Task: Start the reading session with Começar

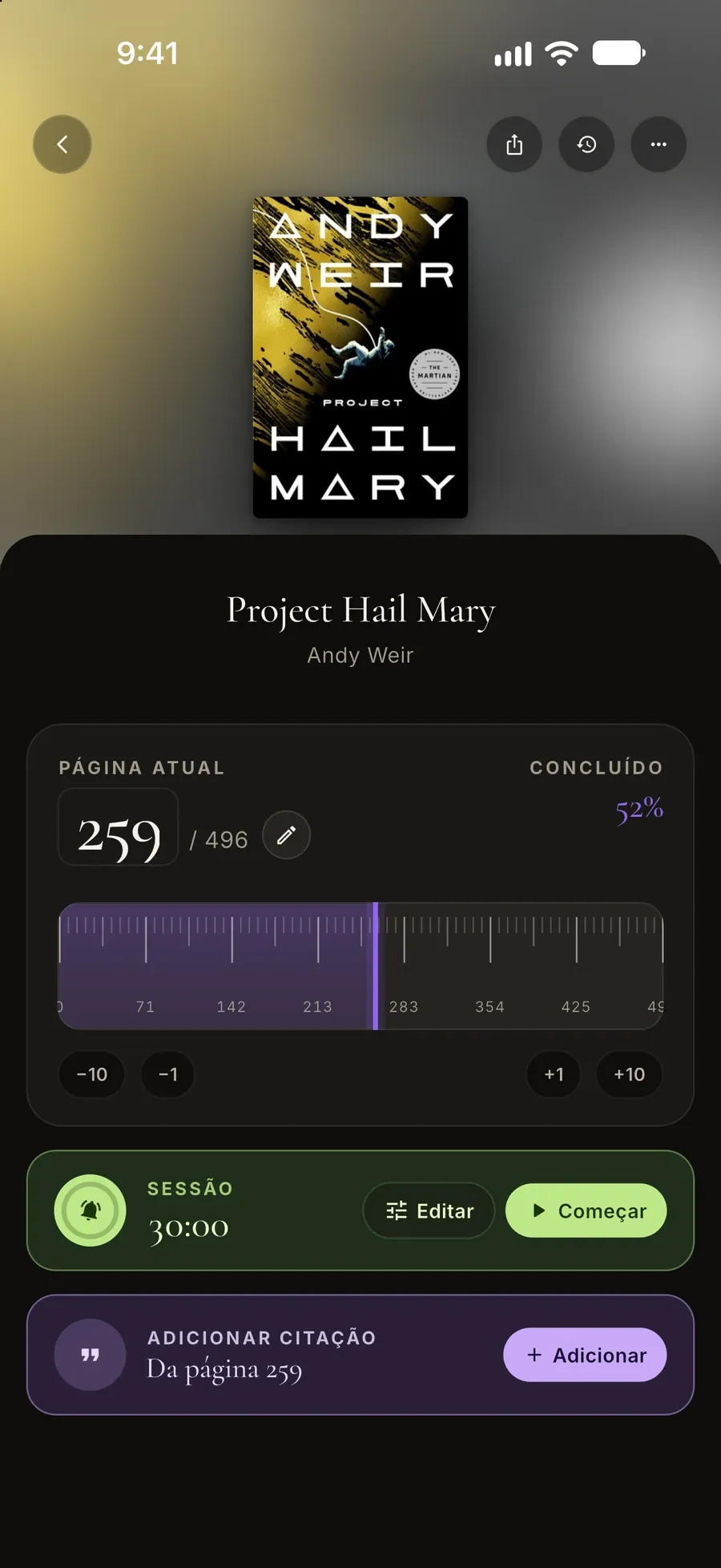Action: [x=586, y=1210]
